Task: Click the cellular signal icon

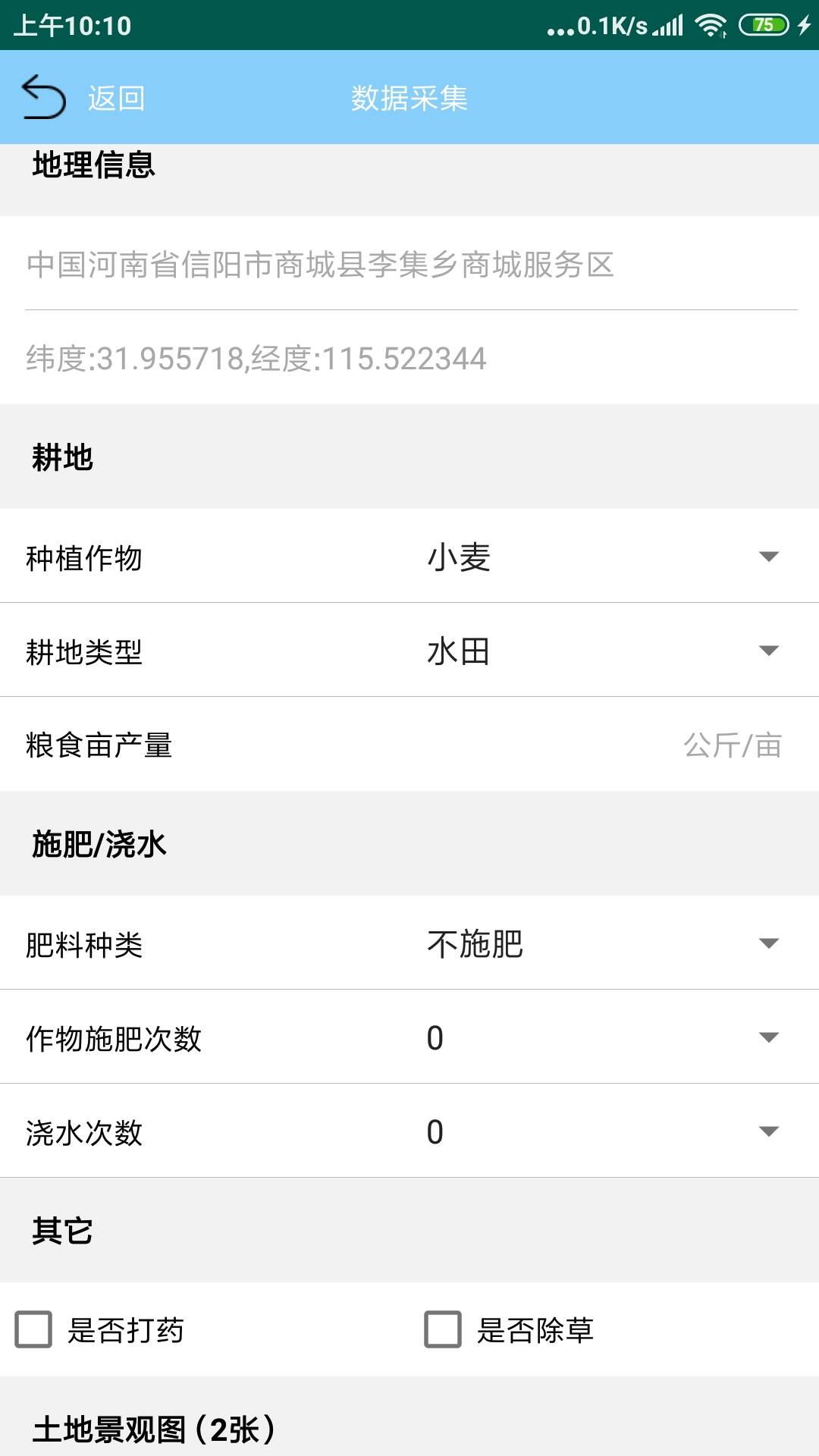Action: click(x=667, y=25)
